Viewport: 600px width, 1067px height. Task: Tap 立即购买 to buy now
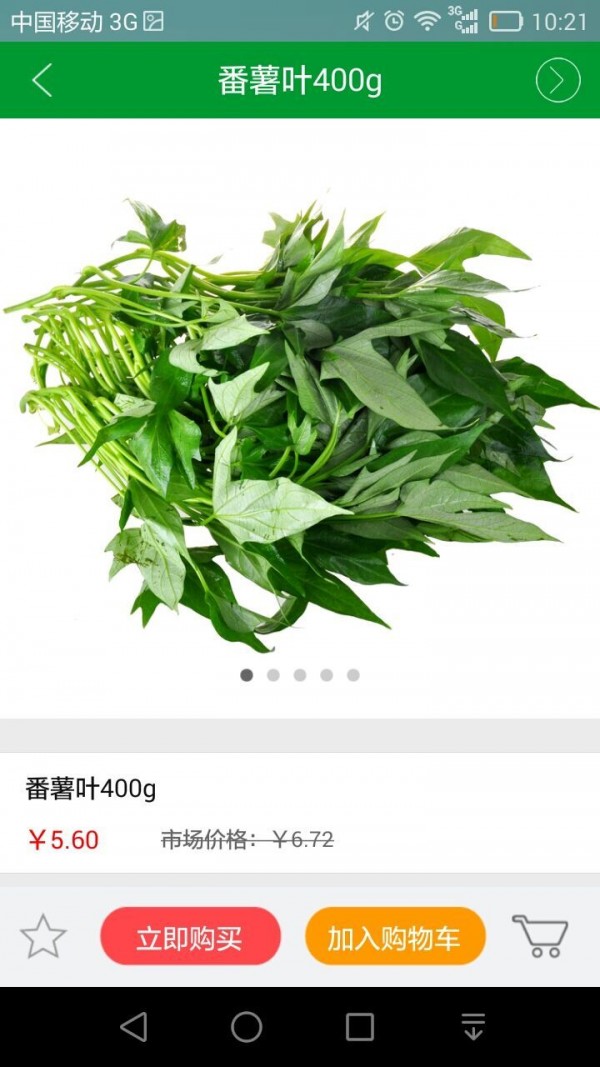coord(190,937)
